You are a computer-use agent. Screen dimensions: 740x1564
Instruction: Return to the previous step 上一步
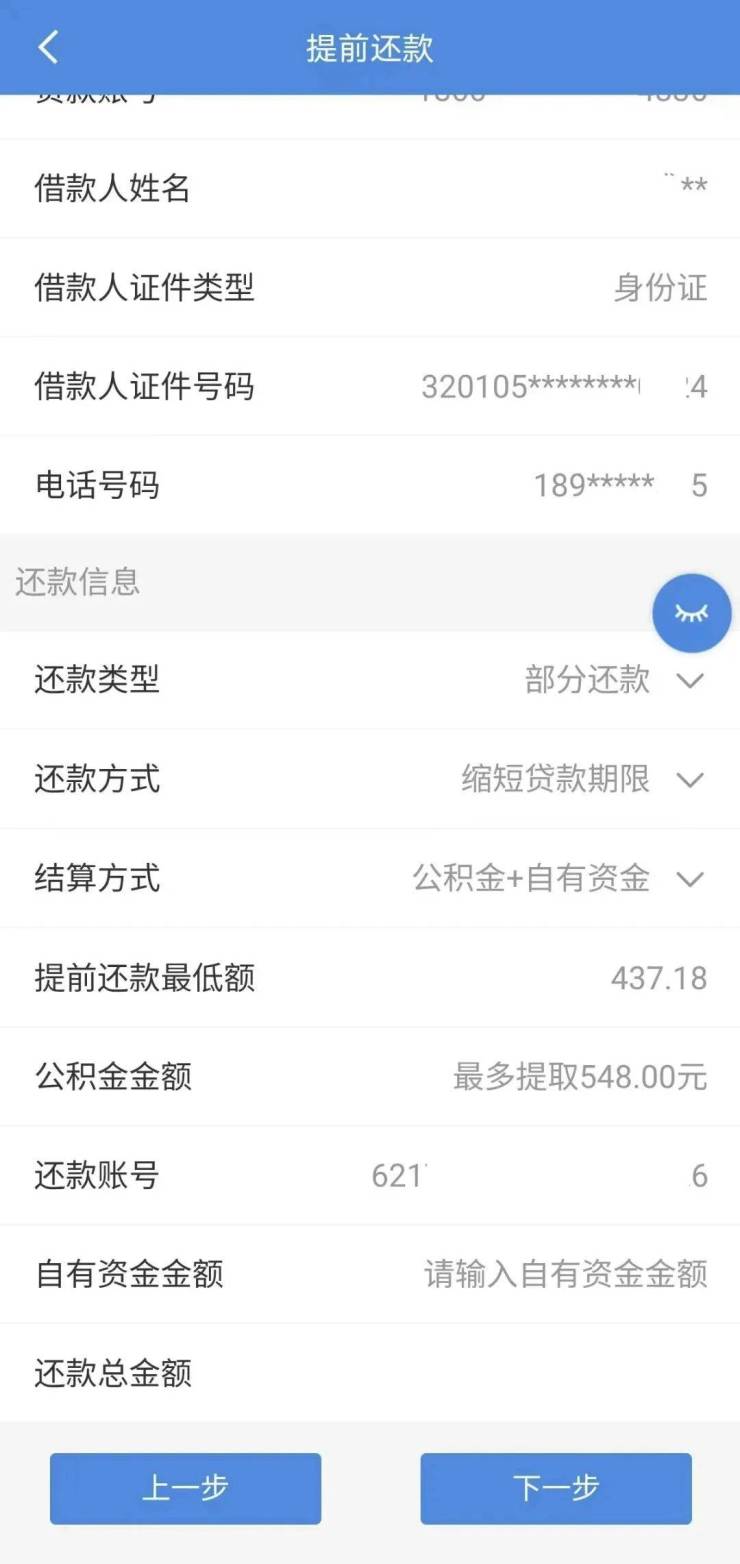(186, 1488)
